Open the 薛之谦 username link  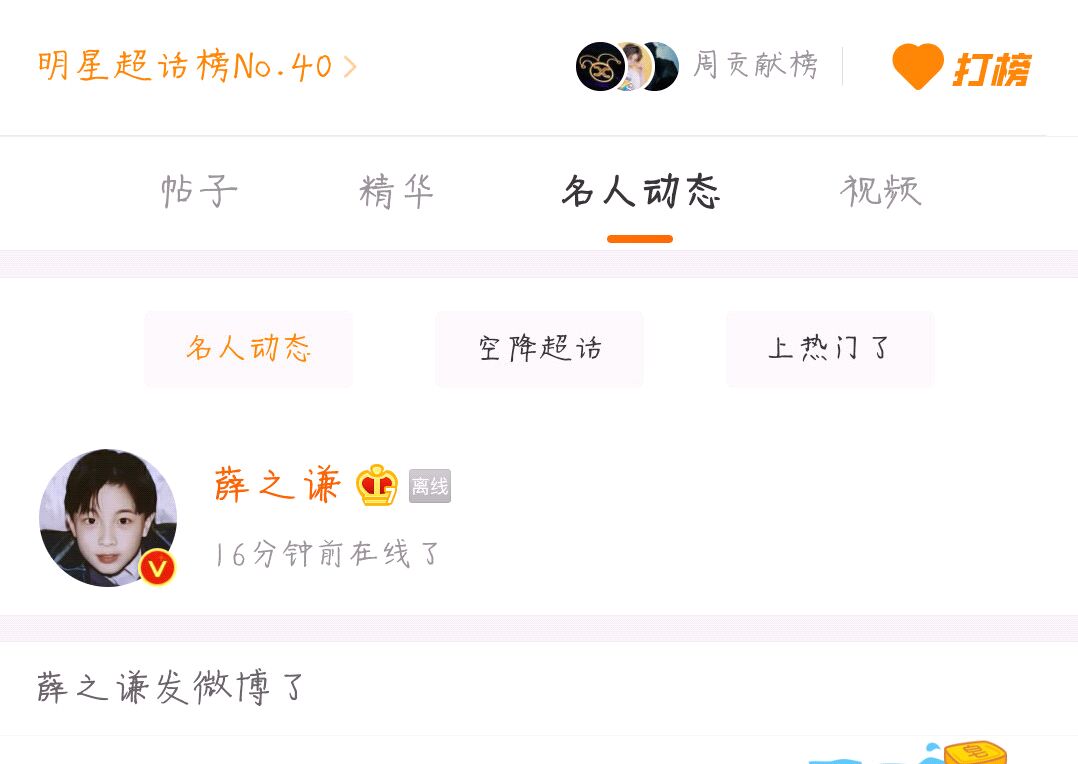point(277,486)
